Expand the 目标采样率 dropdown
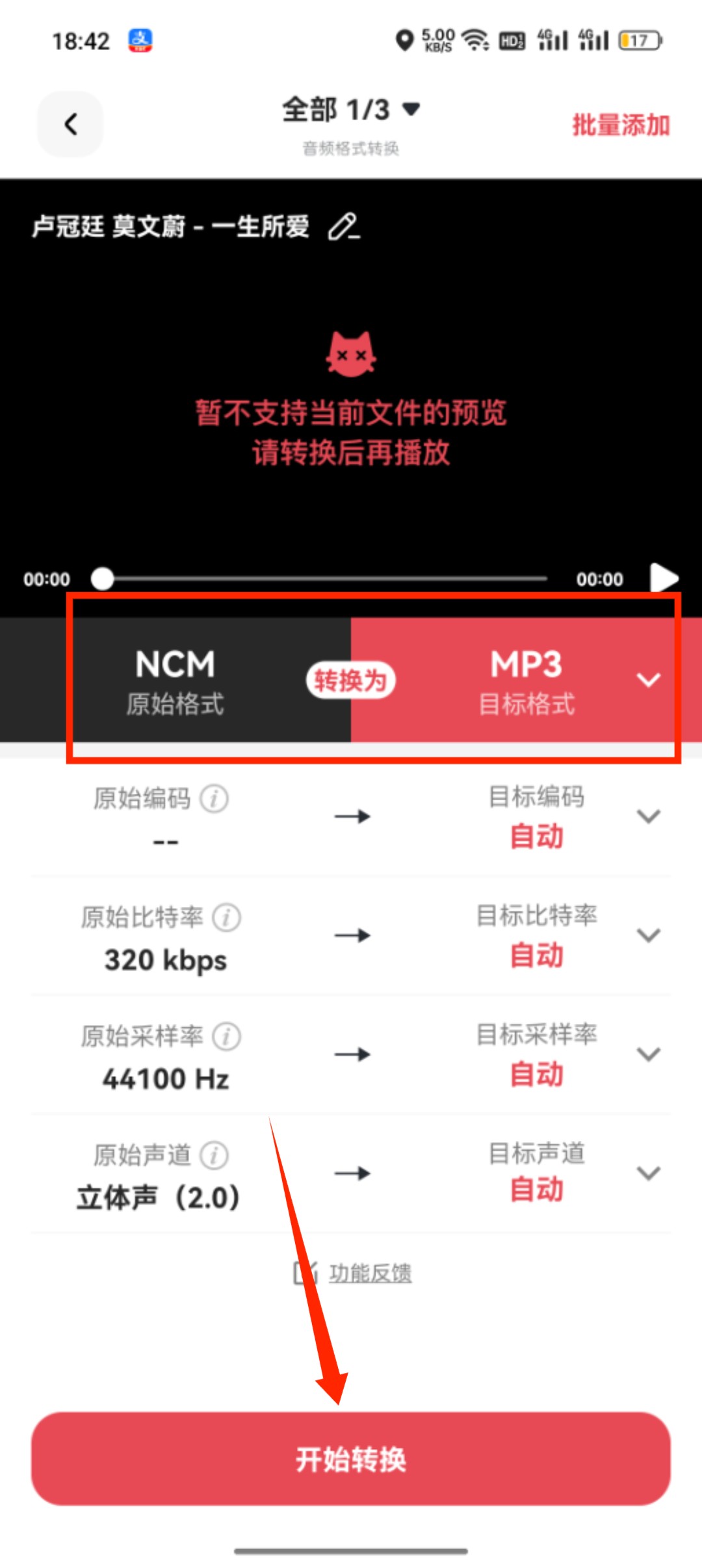The height and width of the screenshot is (1568, 702). tap(648, 1054)
